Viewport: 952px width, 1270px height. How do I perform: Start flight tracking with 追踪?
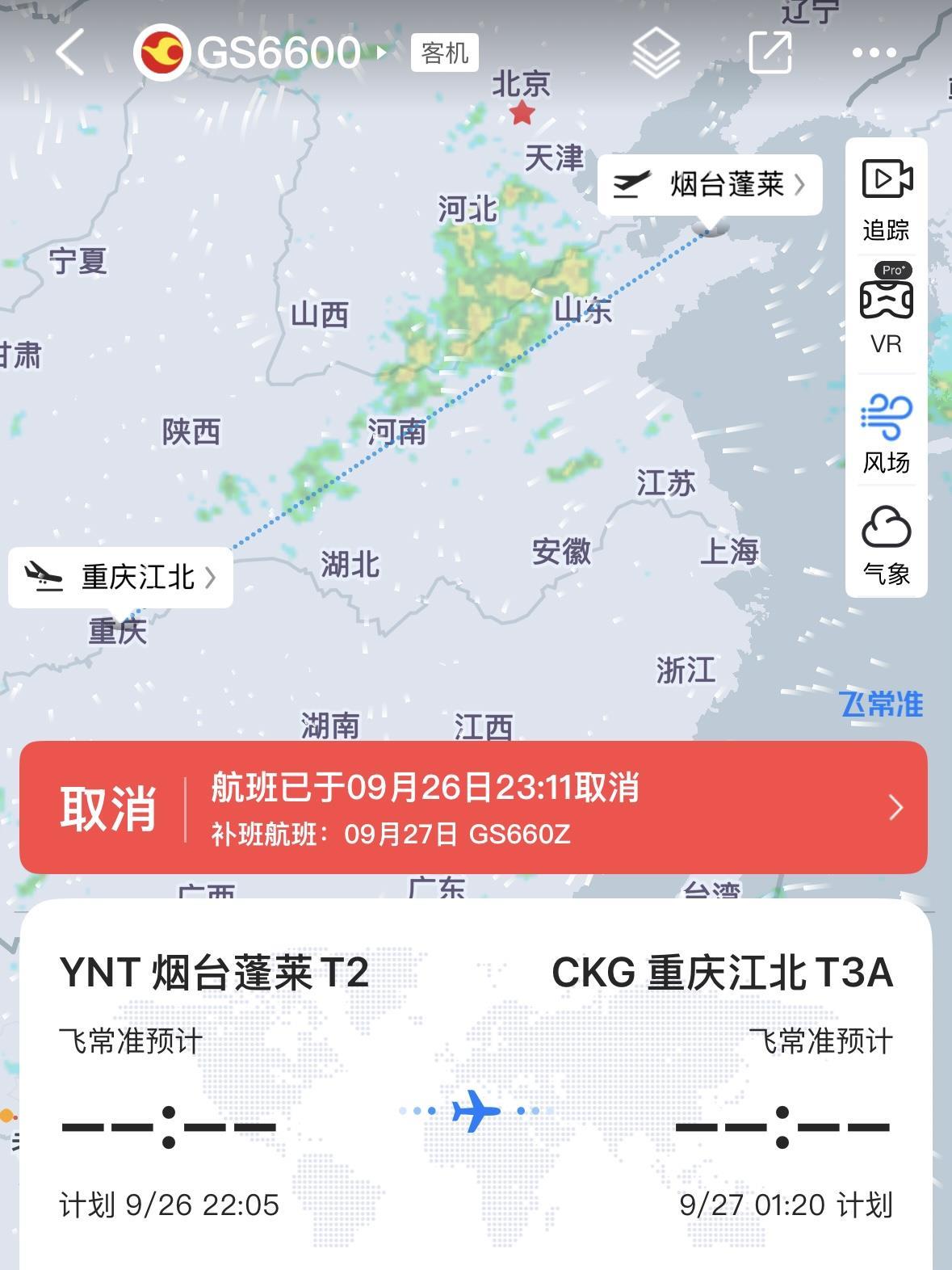(x=886, y=200)
